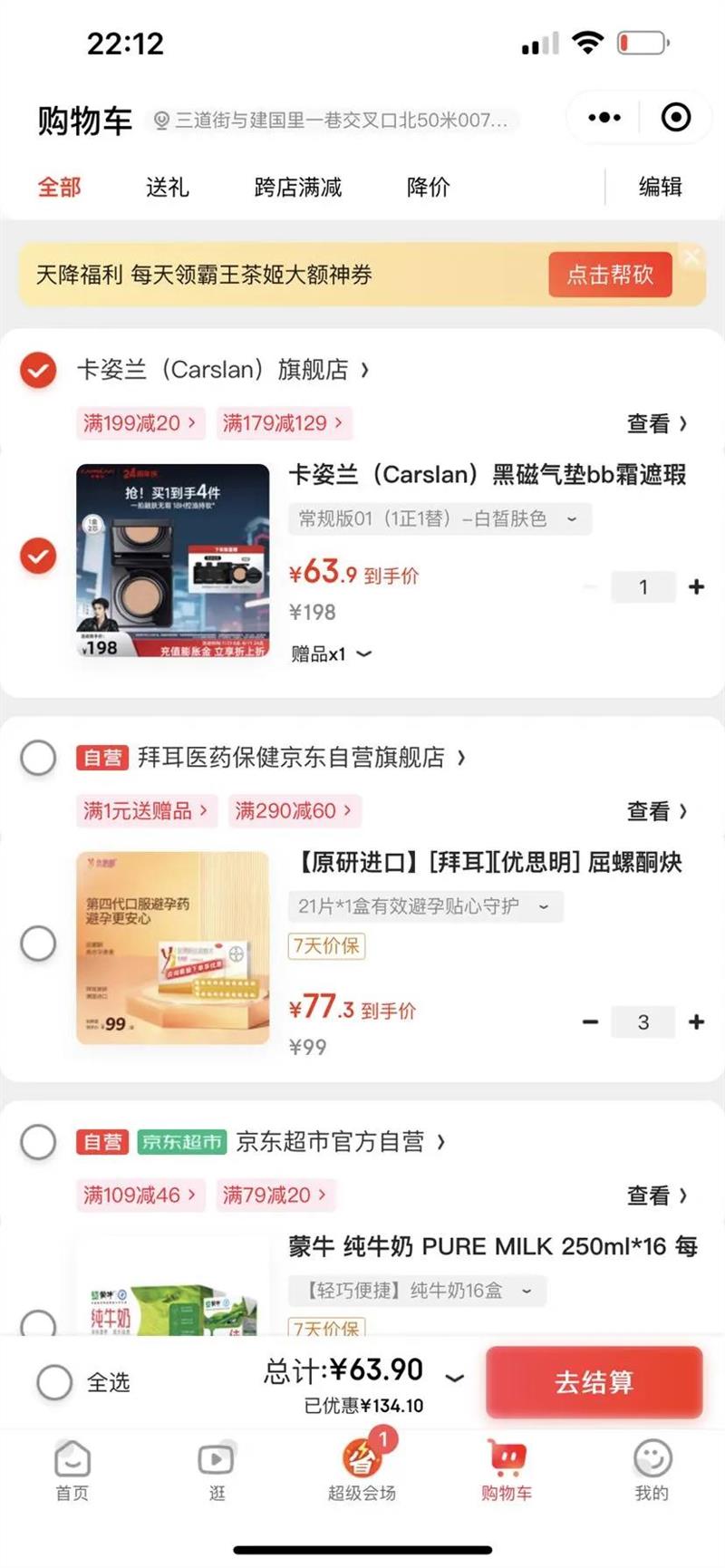Increase Carslan cushion quantity with plus stepper

[698, 587]
